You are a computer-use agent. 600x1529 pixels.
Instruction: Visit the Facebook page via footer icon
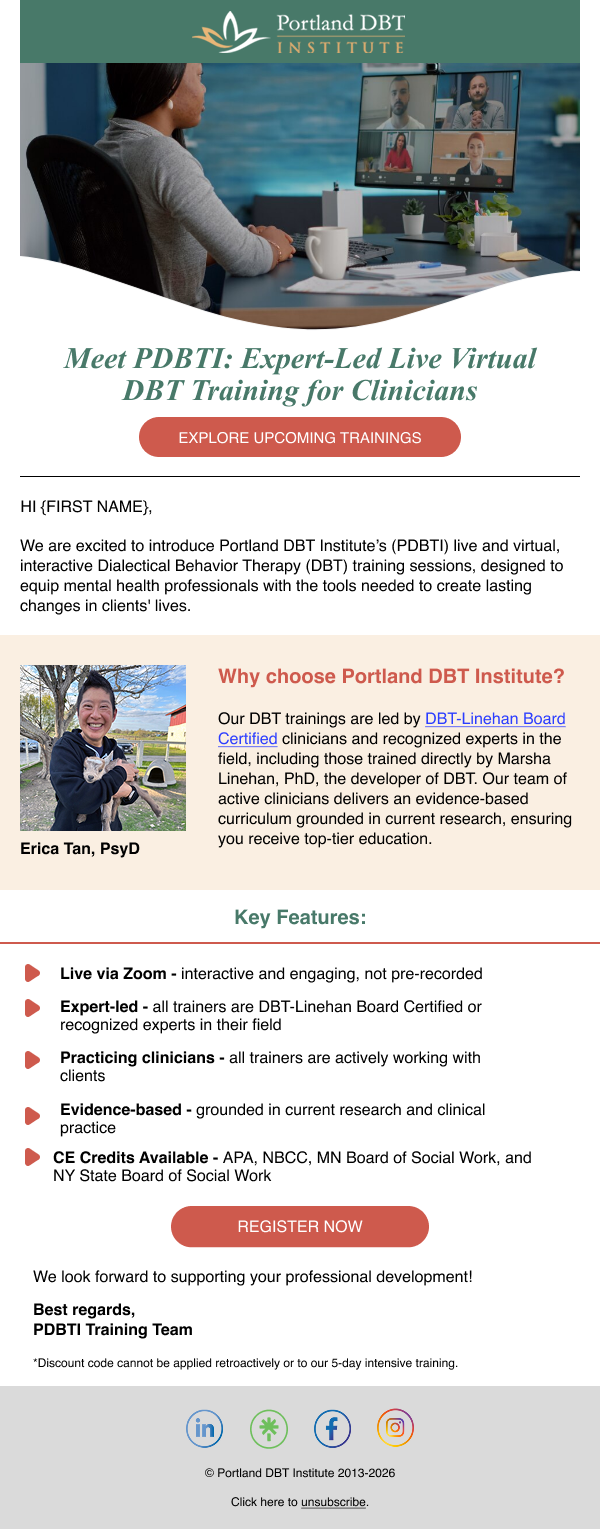[332, 1428]
